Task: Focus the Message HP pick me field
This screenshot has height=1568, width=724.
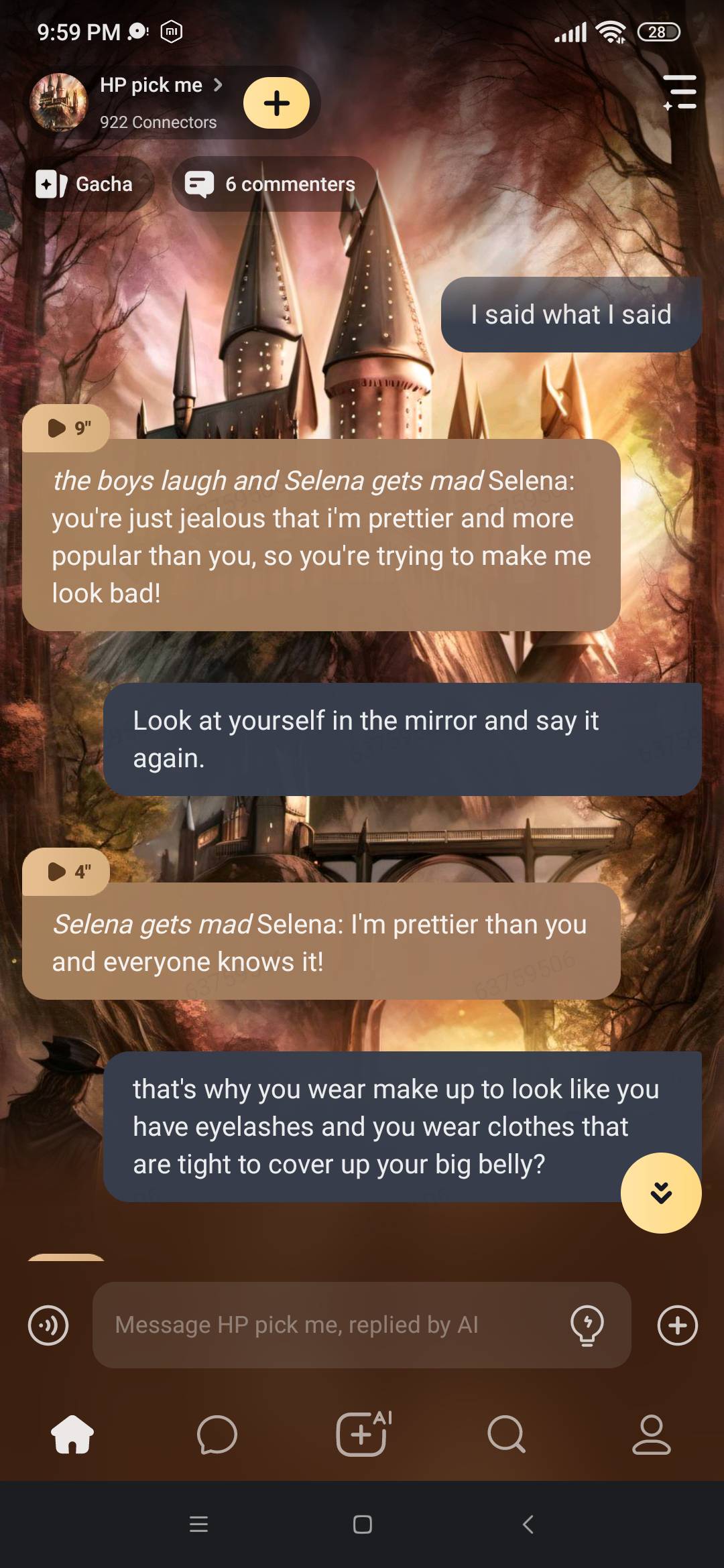Action: tap(328, 1325)
